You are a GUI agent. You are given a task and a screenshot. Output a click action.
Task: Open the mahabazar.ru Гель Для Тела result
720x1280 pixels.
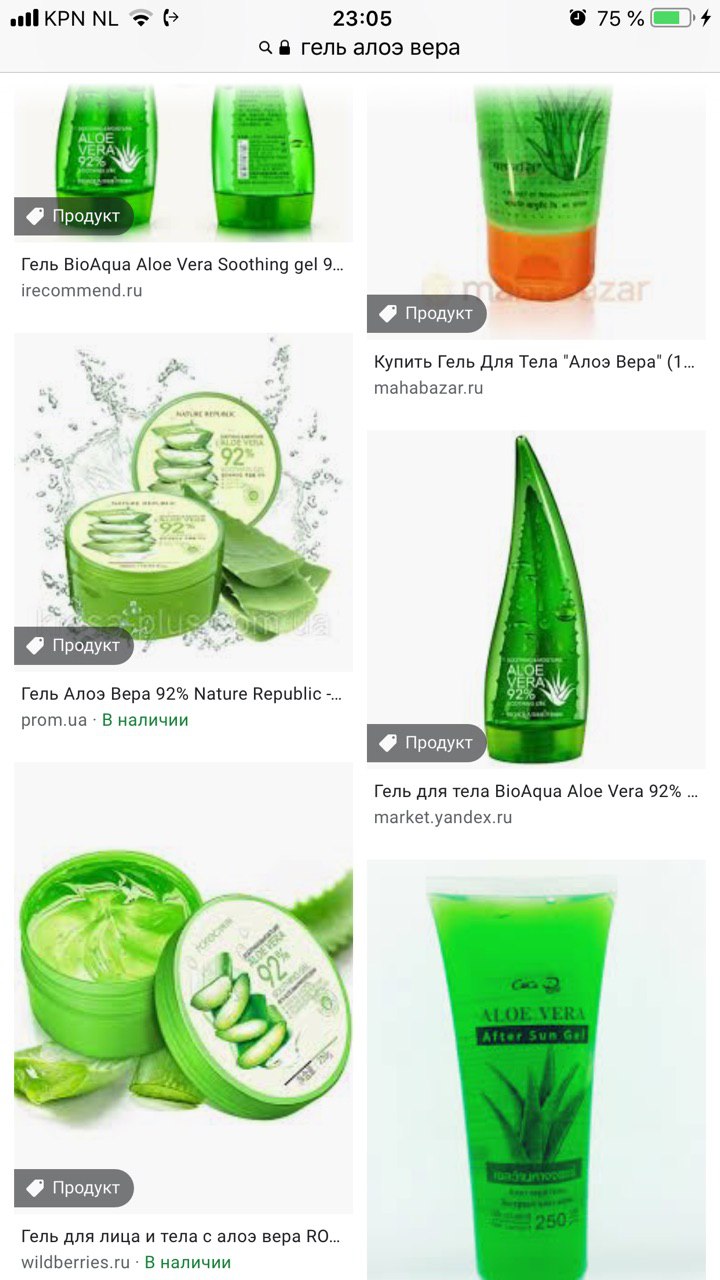tap(535, 362)
